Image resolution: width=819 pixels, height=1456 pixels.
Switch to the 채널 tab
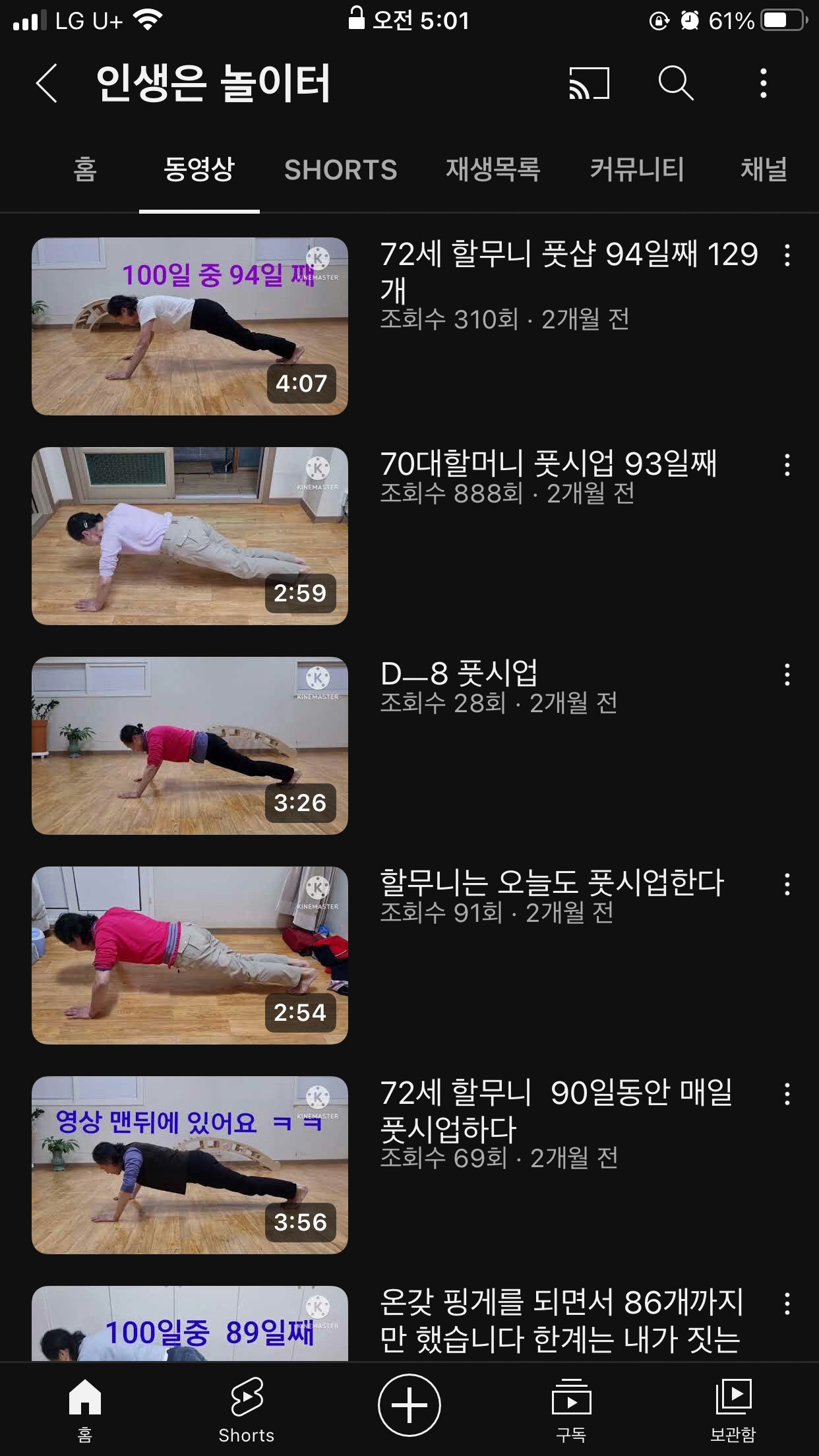click(764, 169)
